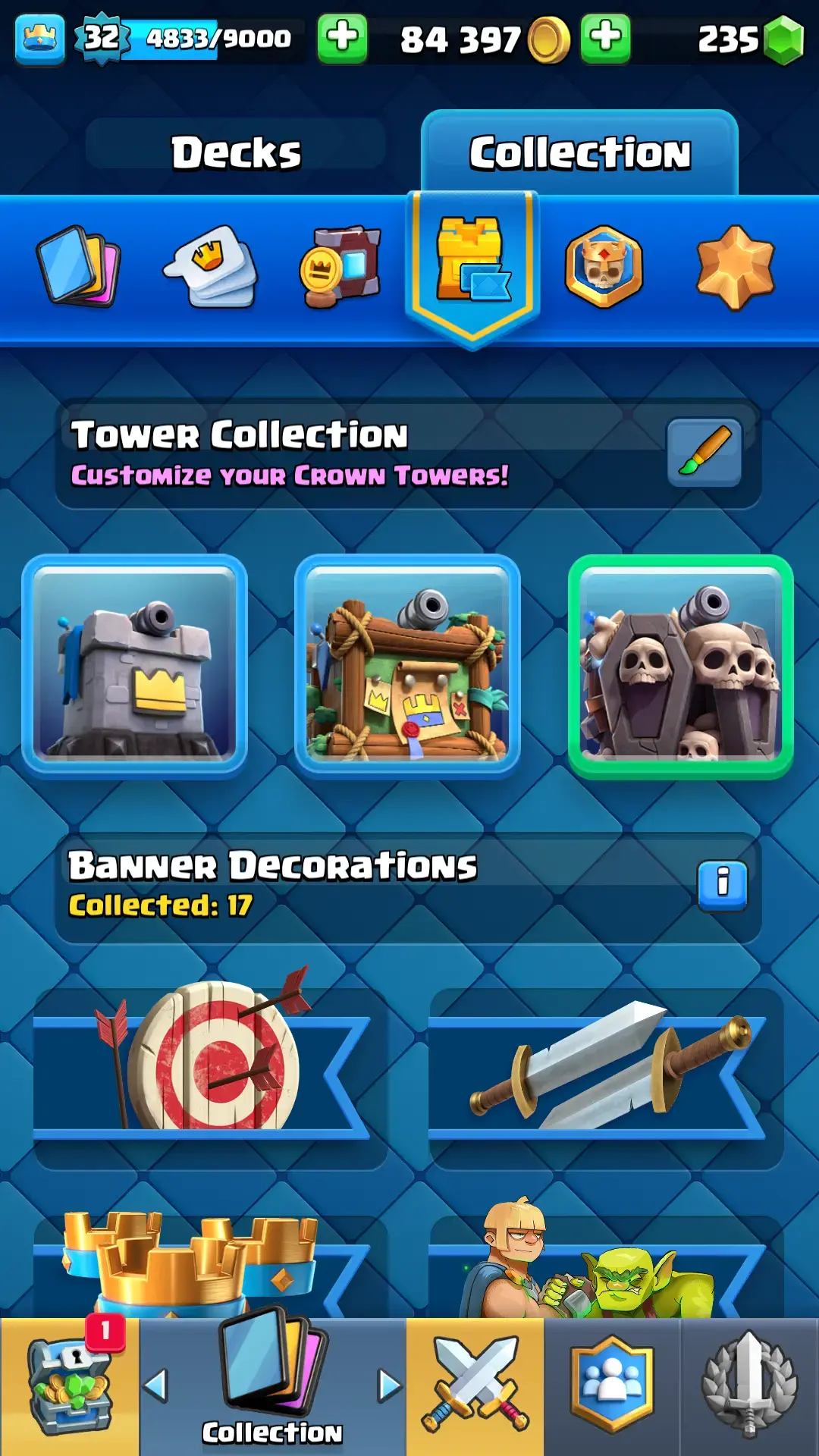
Task: Add more gold with the plus button
Action: 604,38
